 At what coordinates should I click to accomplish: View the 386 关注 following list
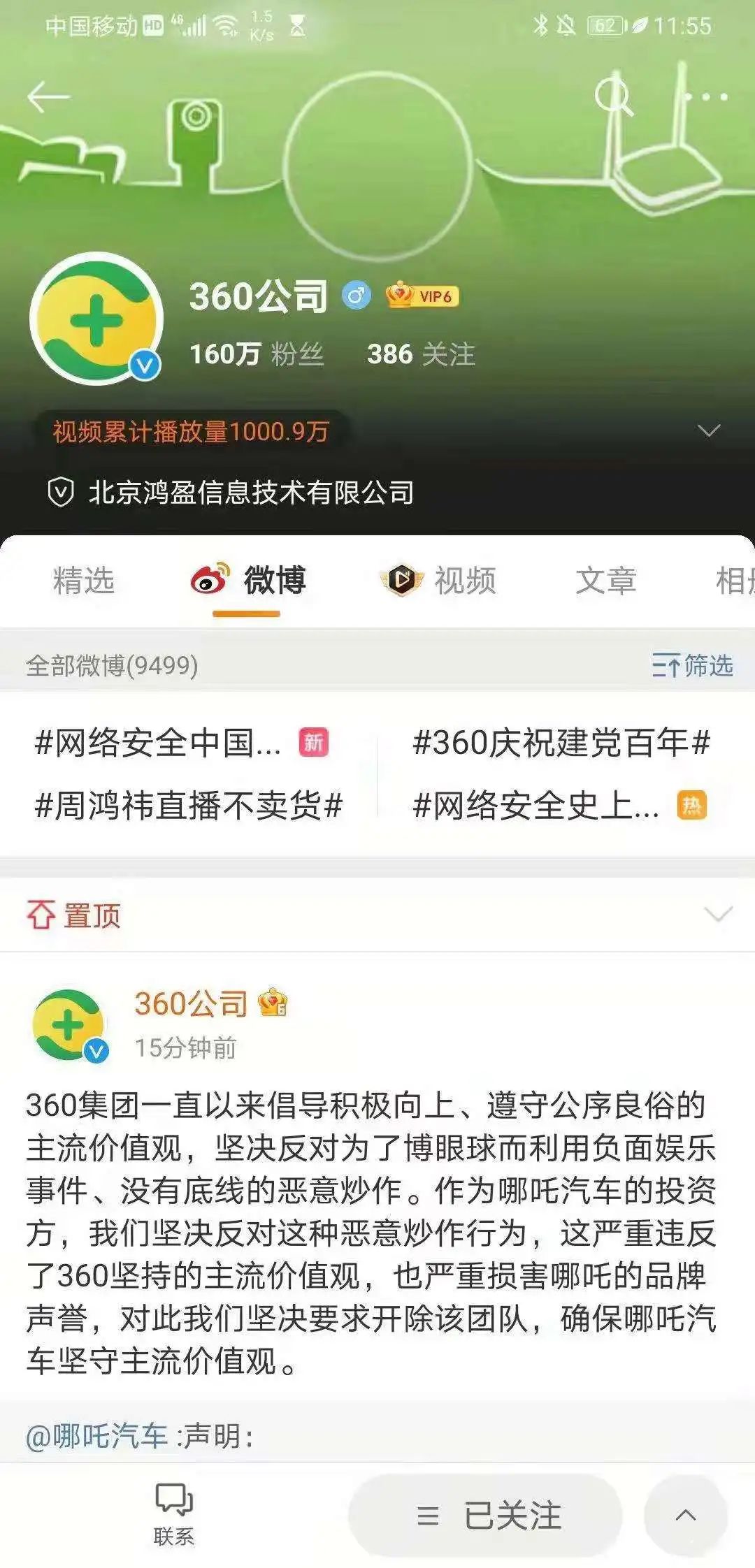(421, 354)
